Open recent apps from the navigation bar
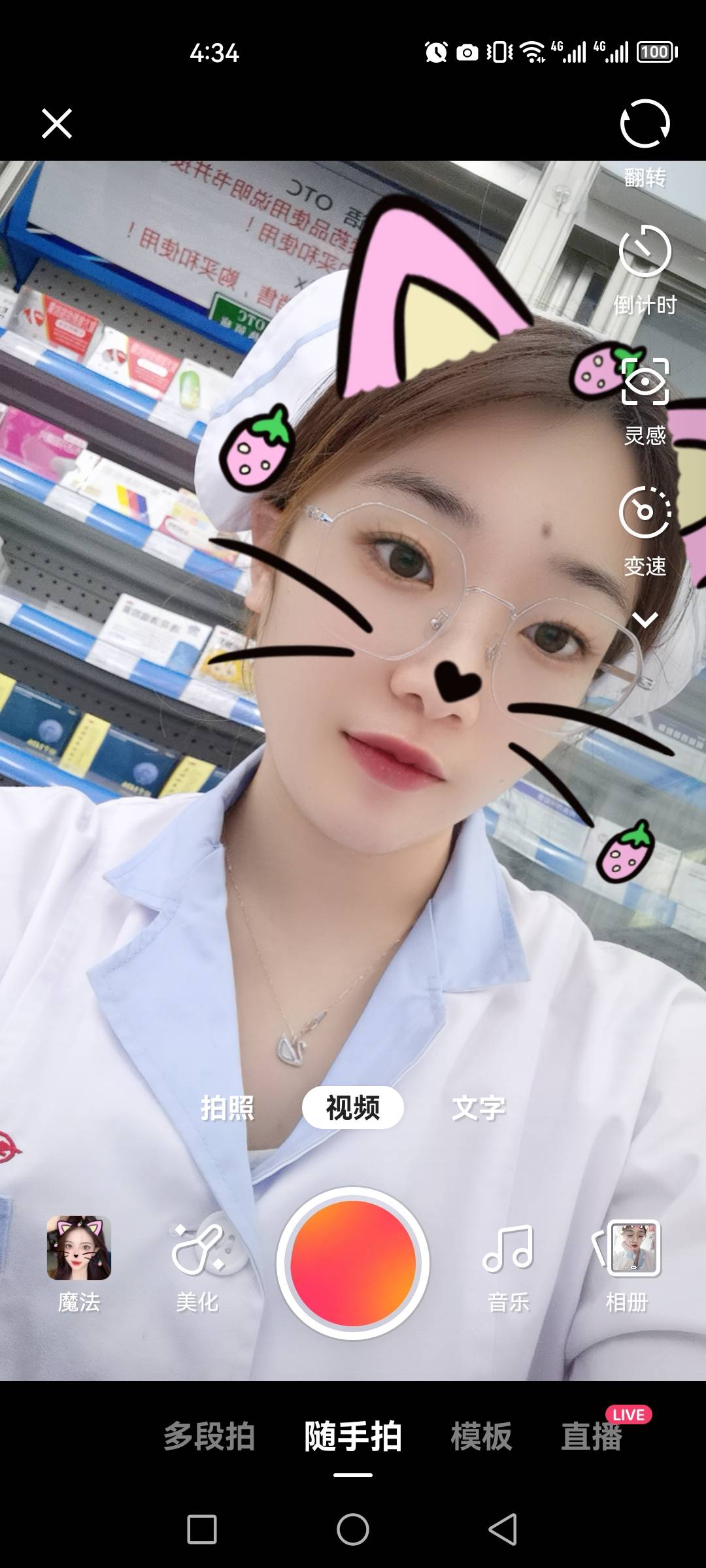Viewport: 706px width, 1568px height. point(202,1529)
